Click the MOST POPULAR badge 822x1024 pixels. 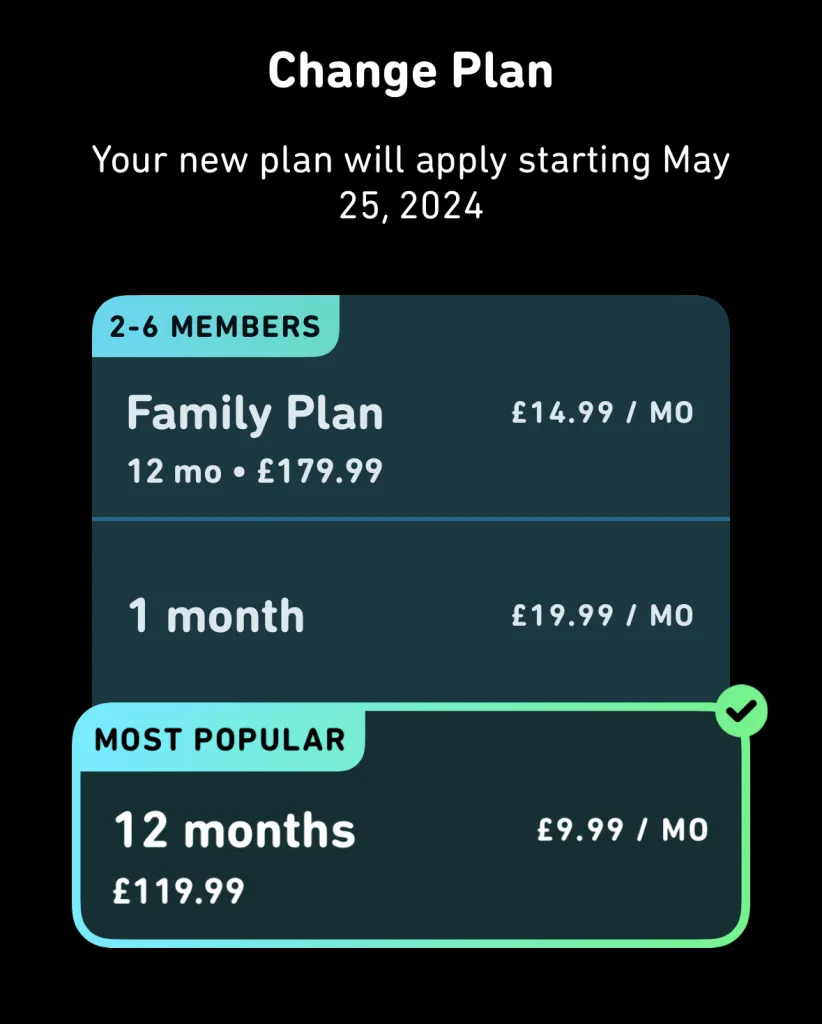(x=219, y=739)
